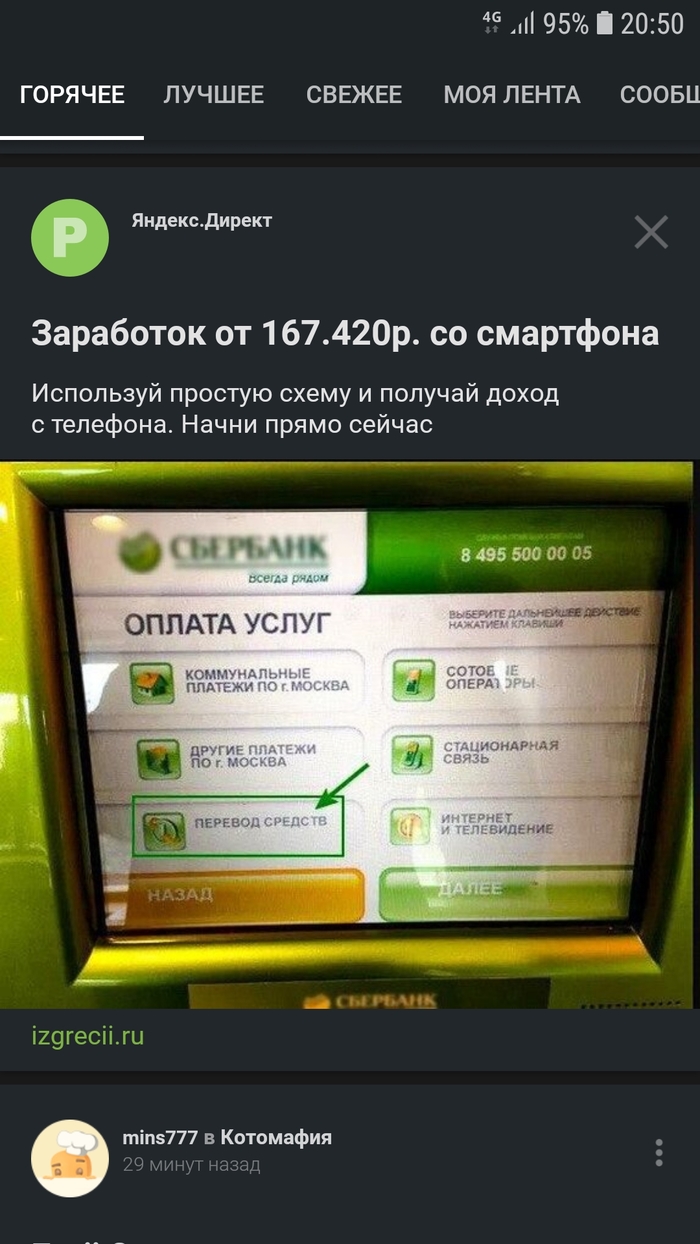Tap mins777's avatar picture
Image resolution: width=700 pixels, height=1244 pixels.
tap(70, 1158)
